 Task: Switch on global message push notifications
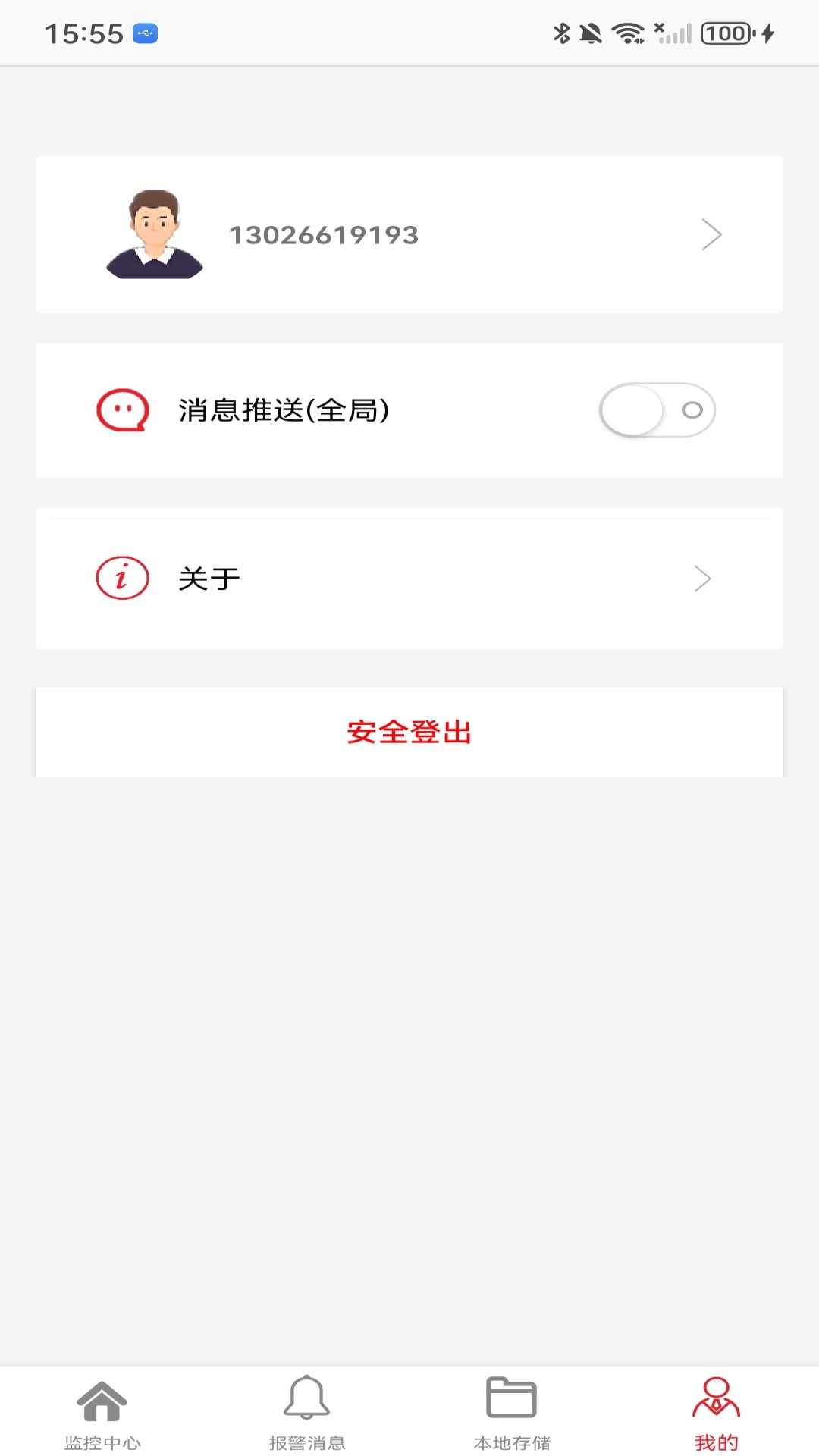click(657, 409)
